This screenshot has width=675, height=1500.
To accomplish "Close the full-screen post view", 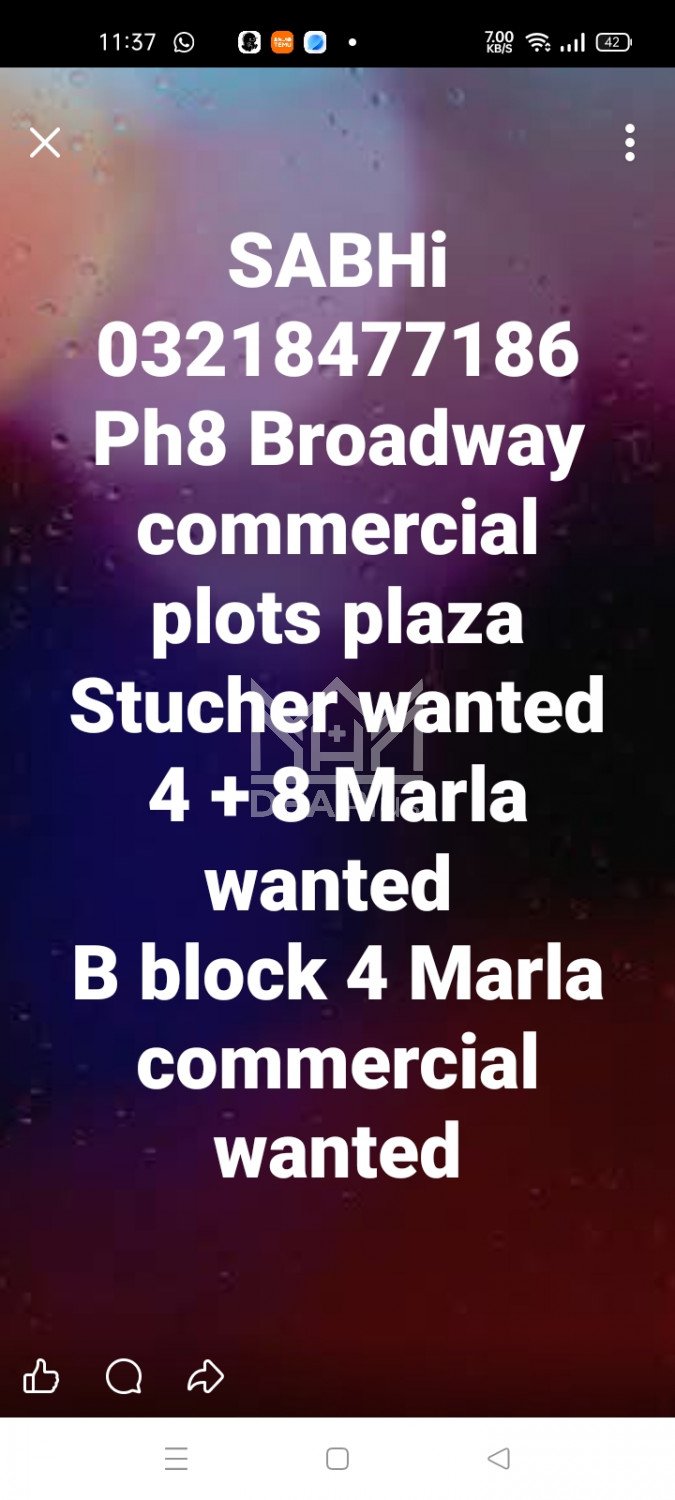I will coord(45,143).
